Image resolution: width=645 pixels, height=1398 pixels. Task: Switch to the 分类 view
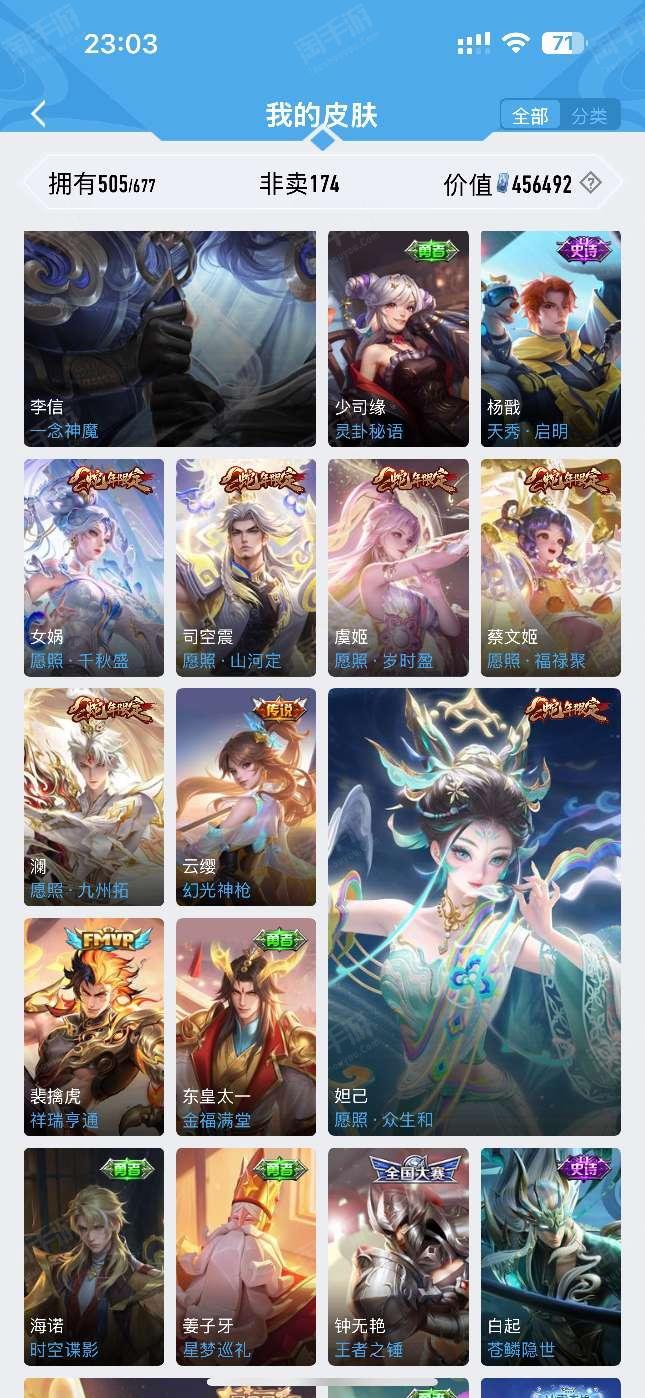(x=589, y=116)
